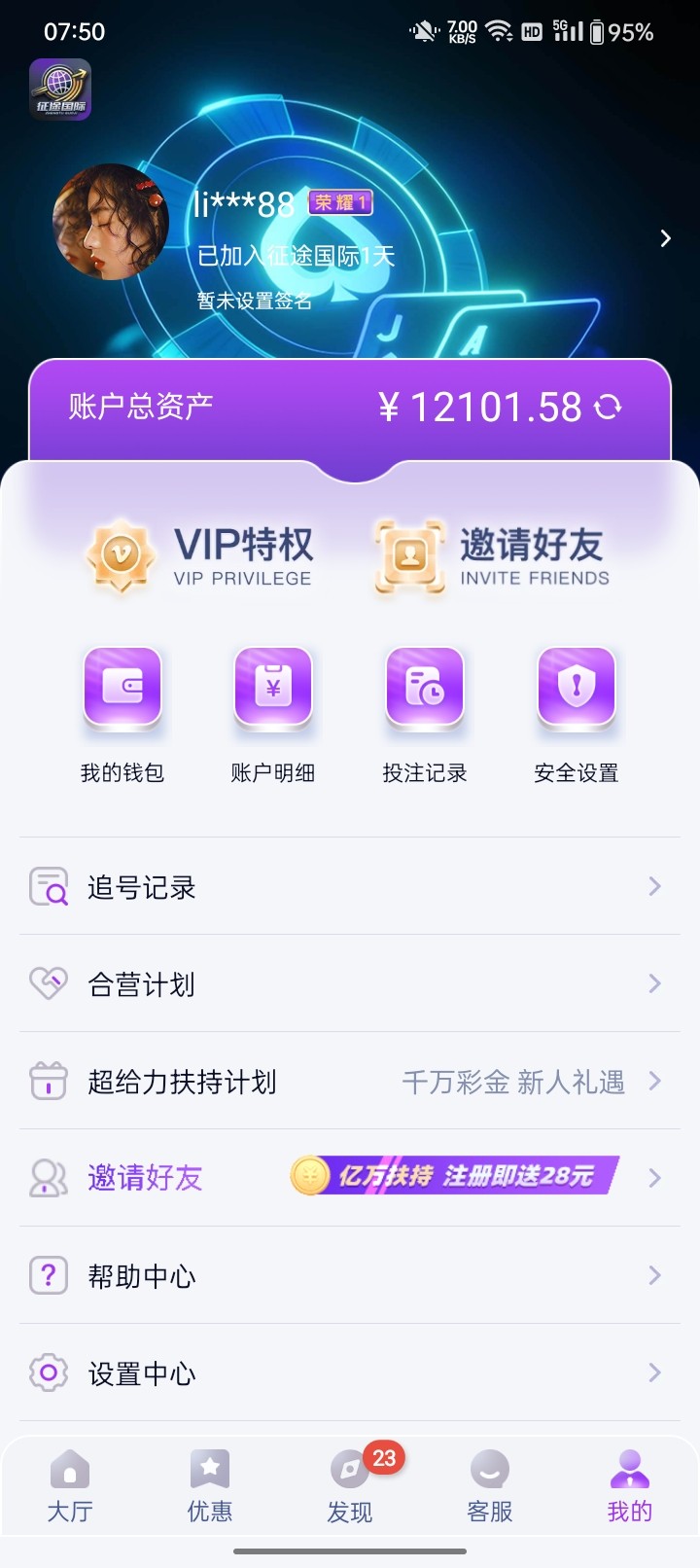Viewport: 700px width, 1568px height.
Task: Open 超给力扶持计划
Action: [x=350, y=1081]
